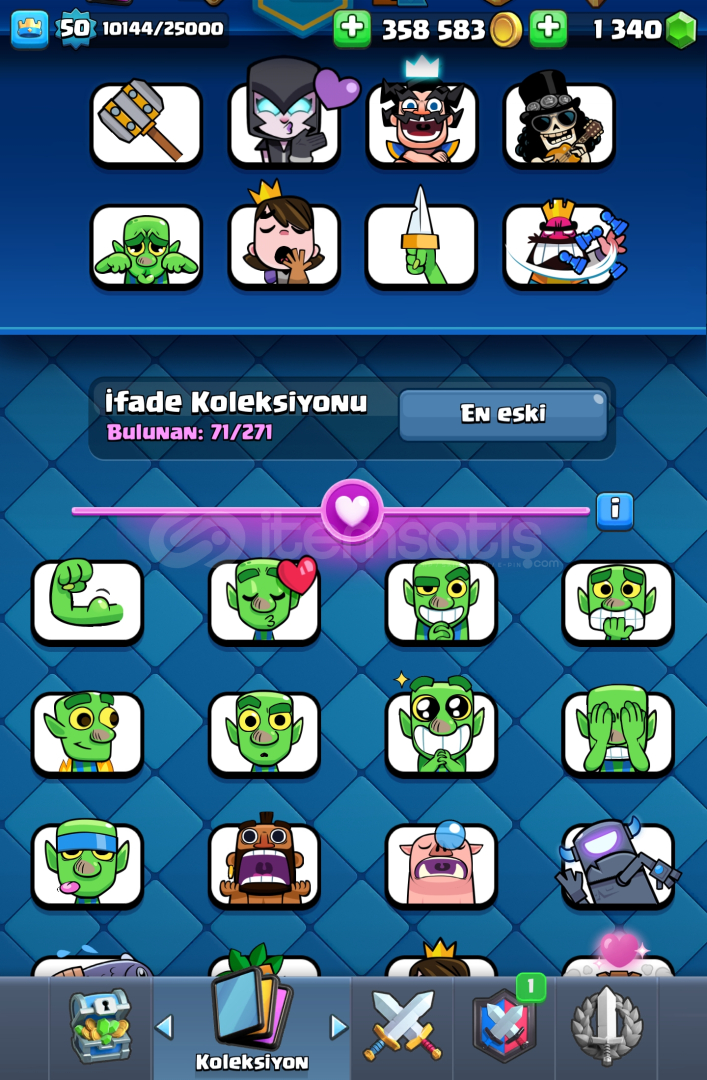Open the info button beside the heart slider
The image size is (707, 1080).
tap(614, 511)
